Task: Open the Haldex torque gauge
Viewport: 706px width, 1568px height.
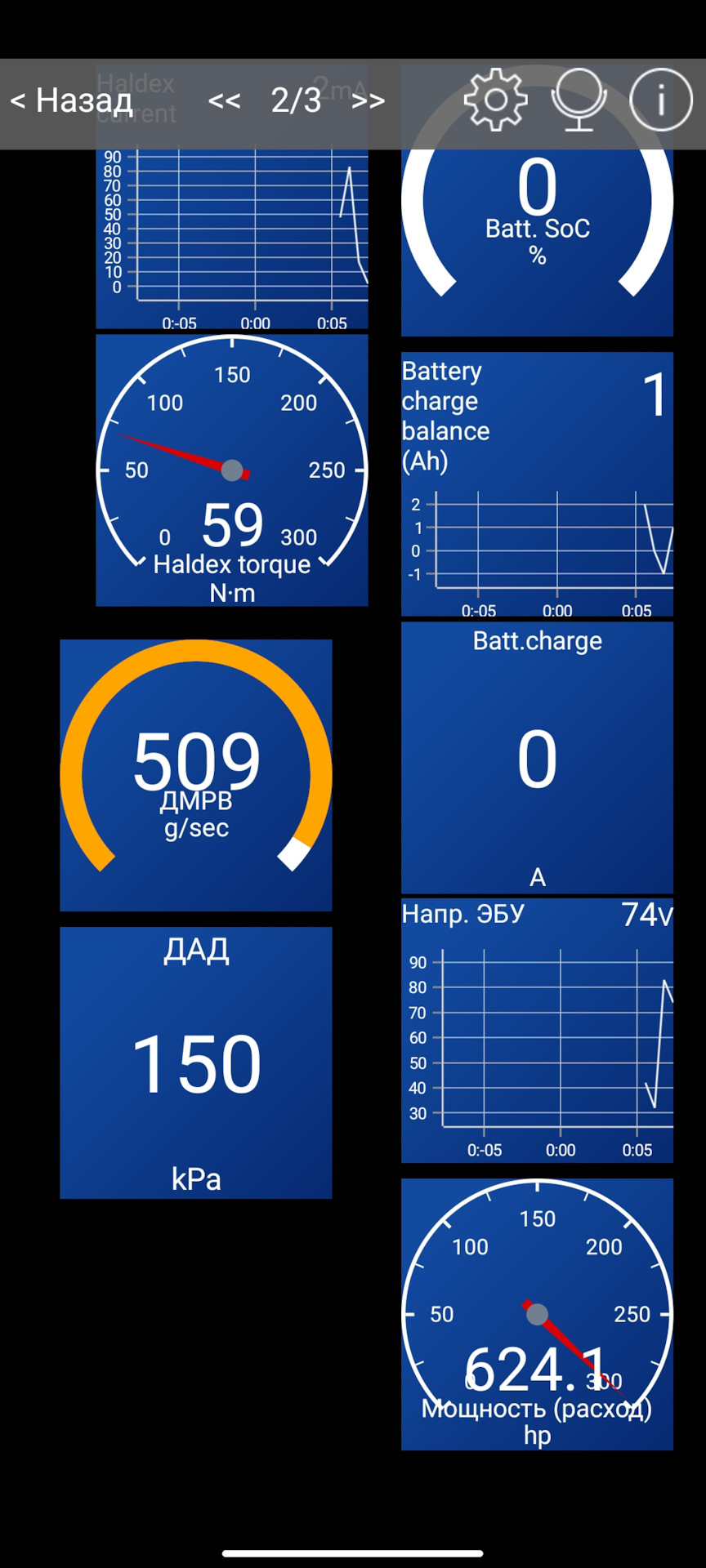Action: [x=232, y=470]
